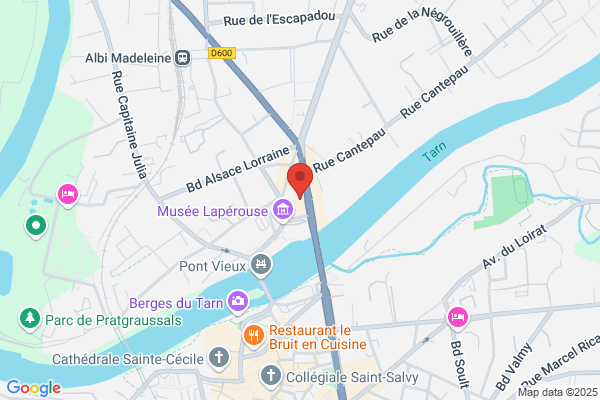View the Berges du Tarn photo spot
The height and width of the screenshot is (400, 600).
tap(238, 302)
